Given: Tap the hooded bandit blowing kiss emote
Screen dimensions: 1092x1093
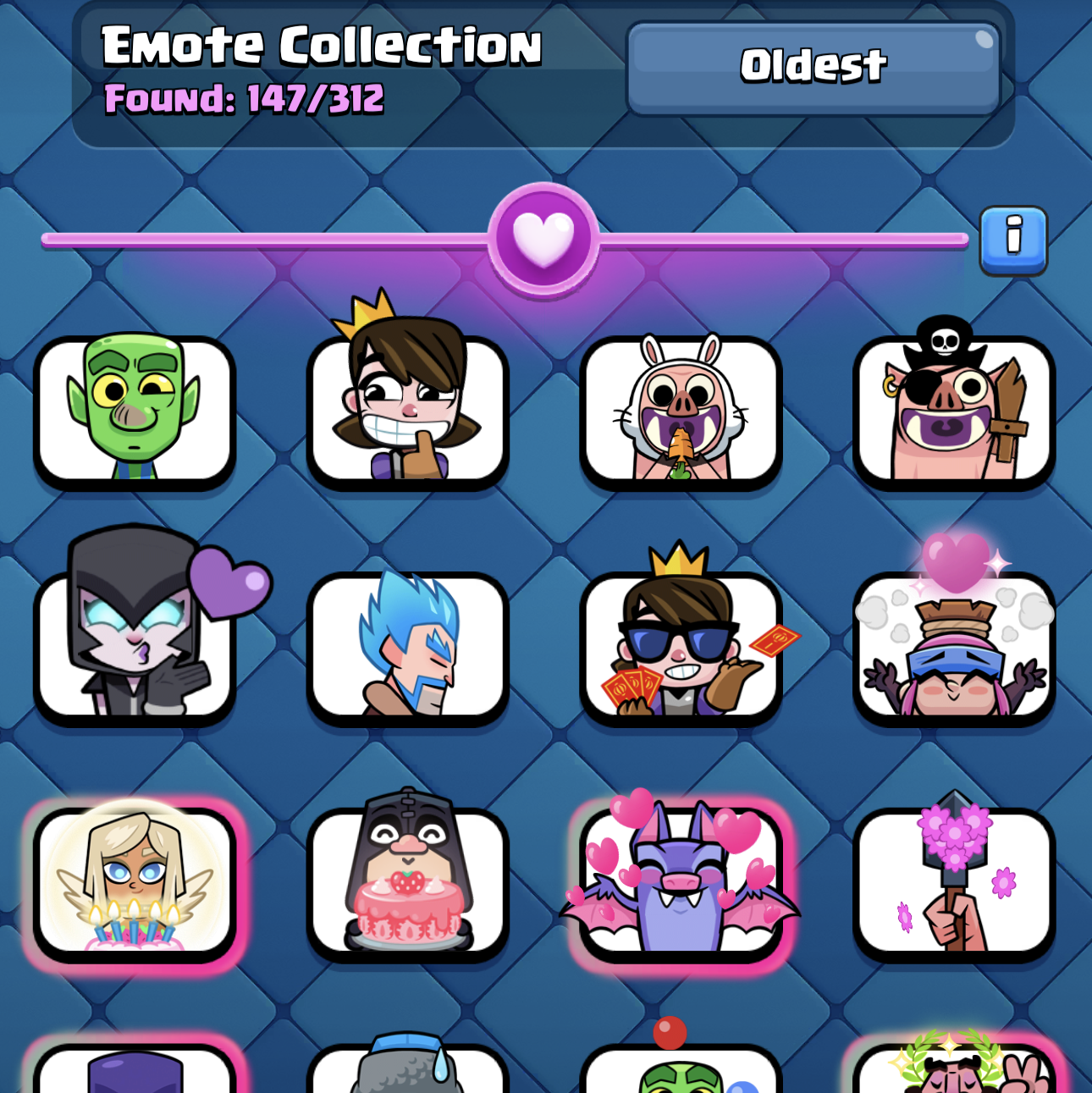Looking at the screenshot, I should point(135,646).
